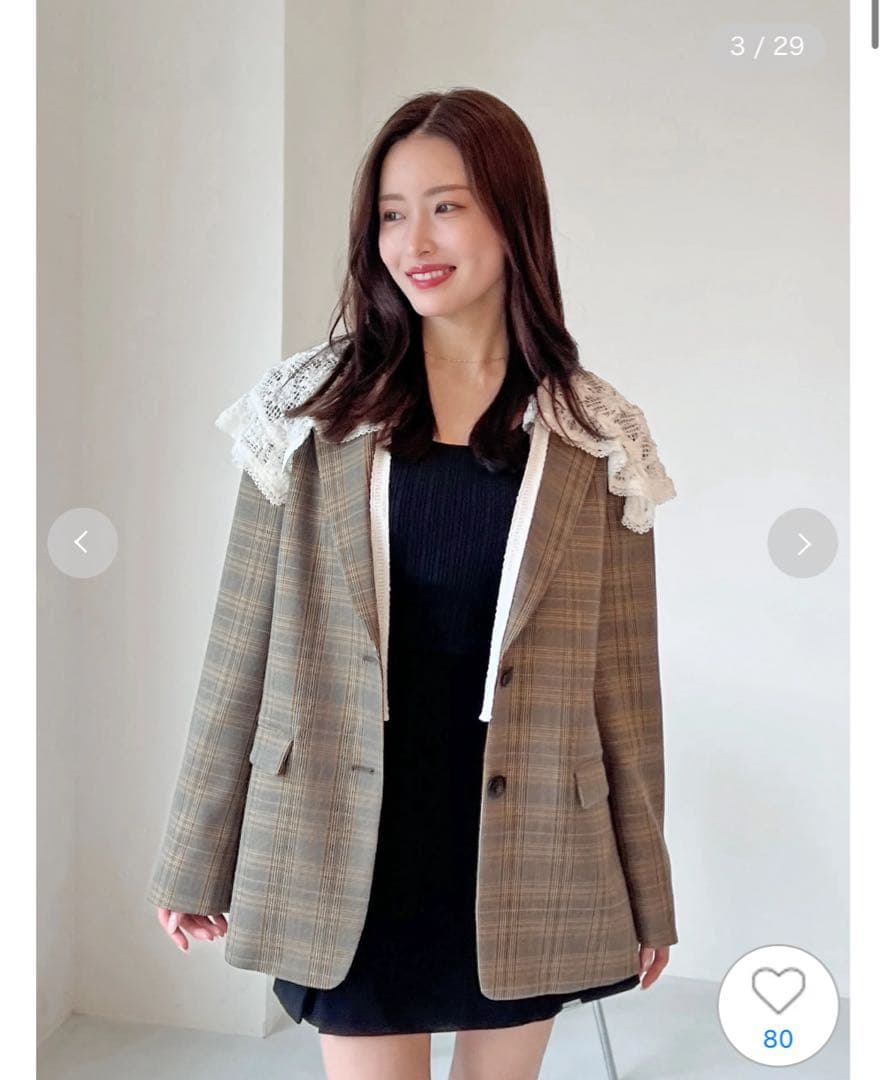The width and height of the screenshot is (886, 1080).
Task: Go to the previous product photo
Action: [82, 543]
